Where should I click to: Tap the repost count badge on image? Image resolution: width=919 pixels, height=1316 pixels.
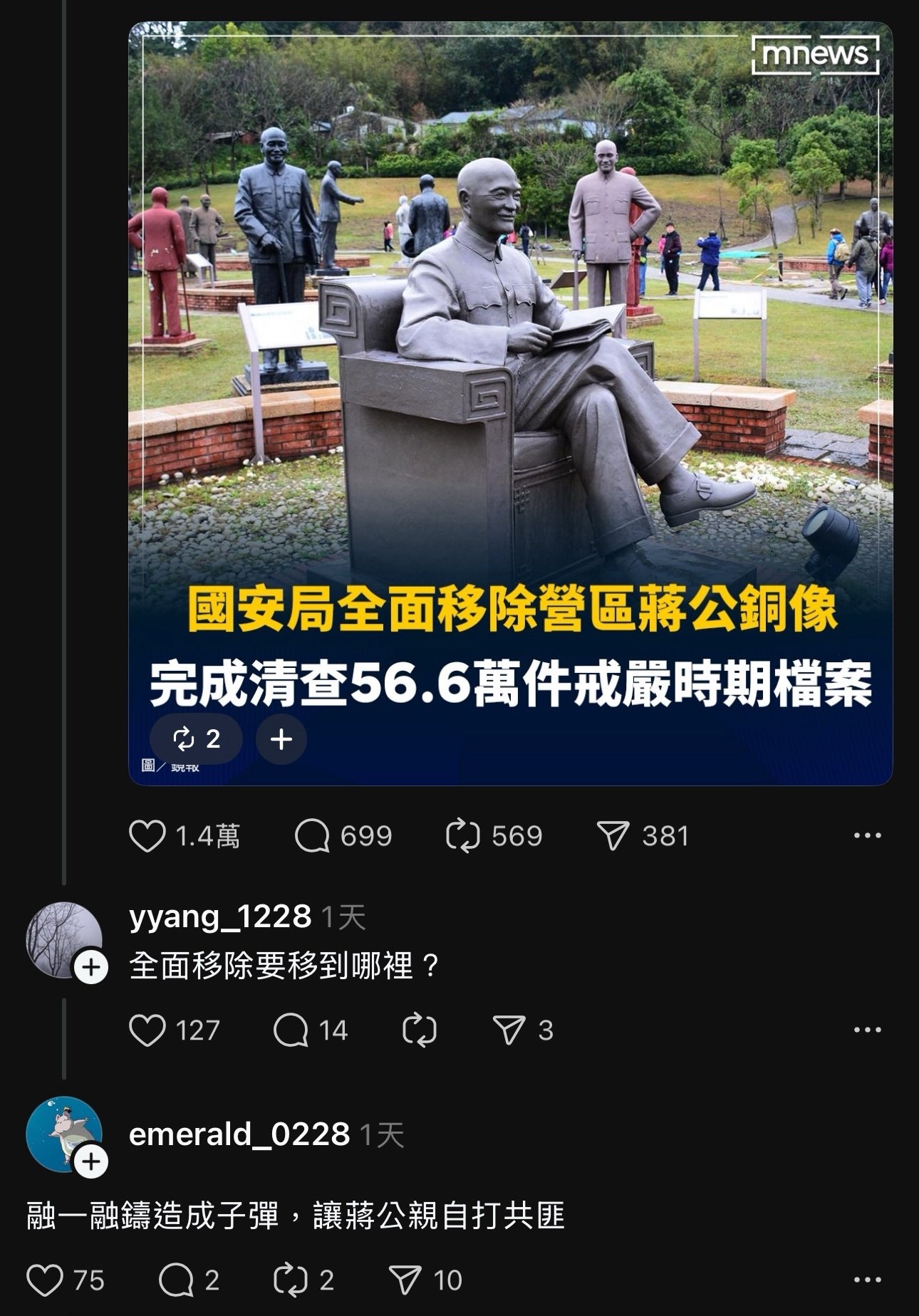(197, 739)
